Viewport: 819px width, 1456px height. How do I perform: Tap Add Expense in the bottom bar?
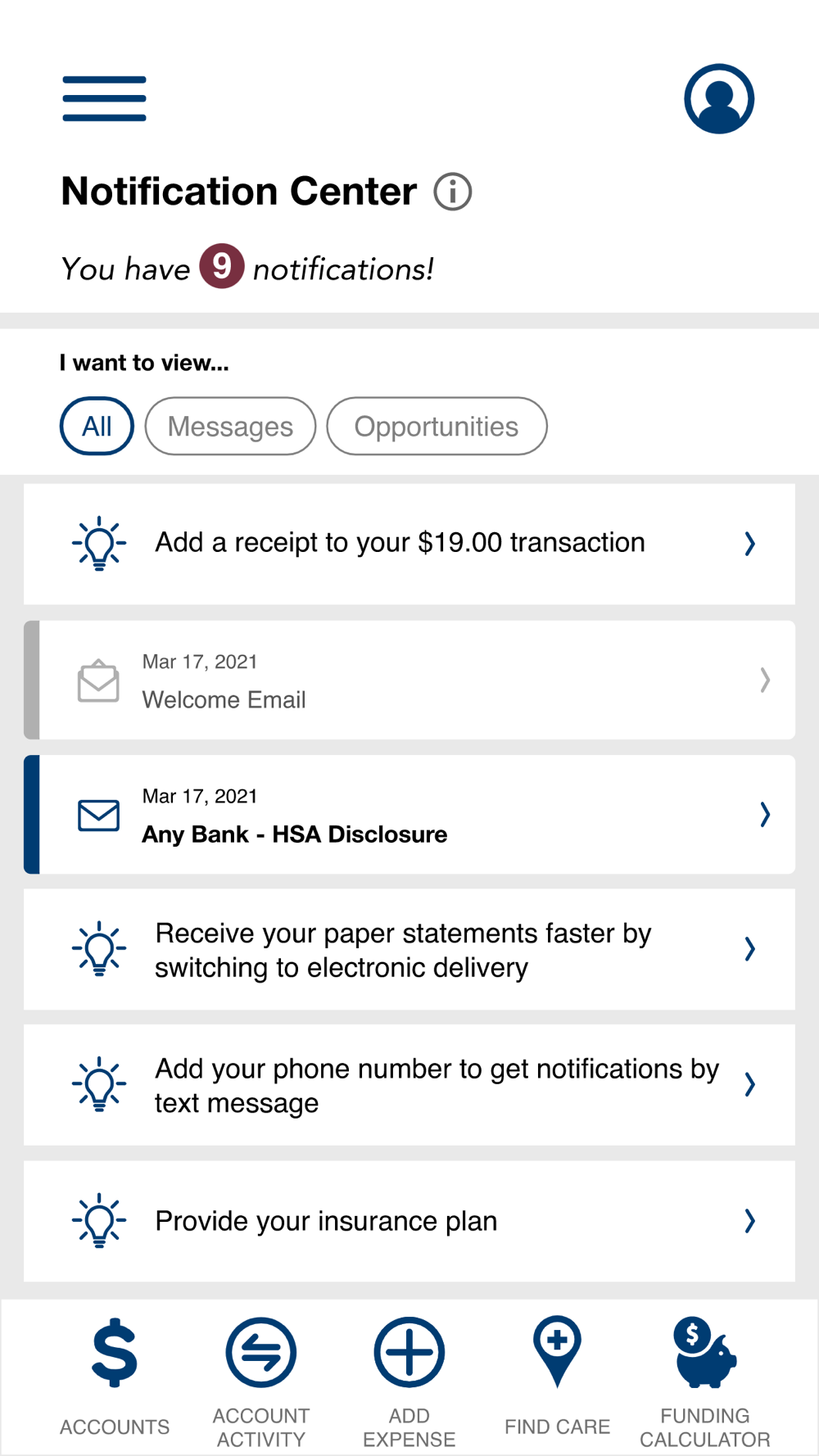pyautogui.click(x=409, y=1376)
